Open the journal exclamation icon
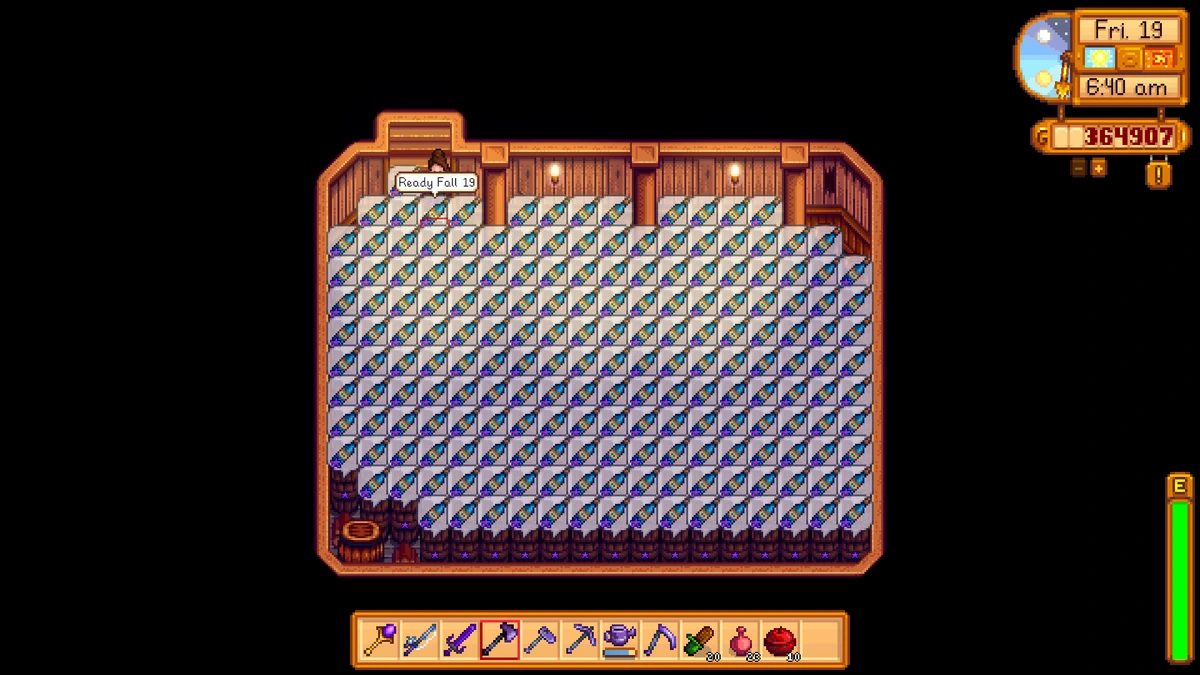This screenshot has width=1200, height=675. click(x=1158, y=175)
